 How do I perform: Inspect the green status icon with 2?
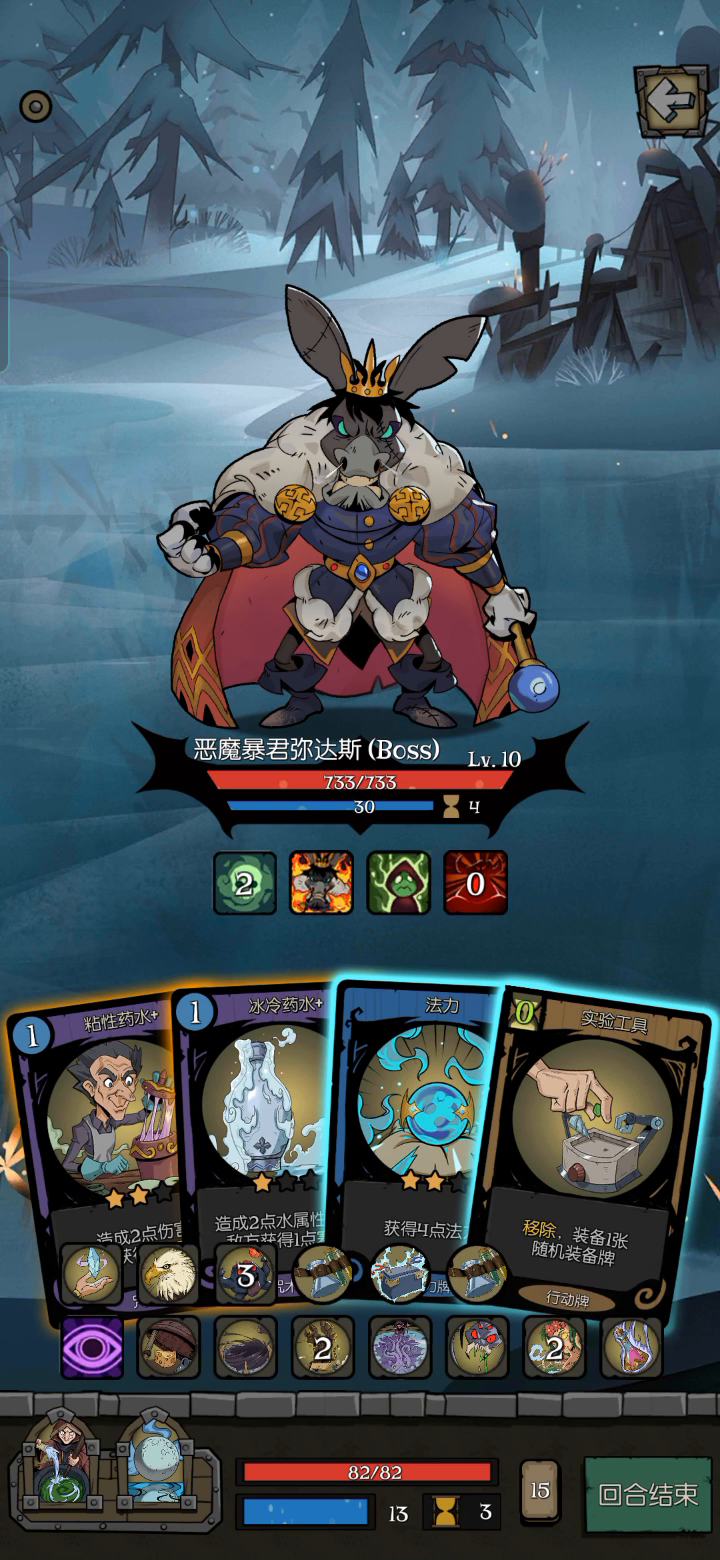245,883
